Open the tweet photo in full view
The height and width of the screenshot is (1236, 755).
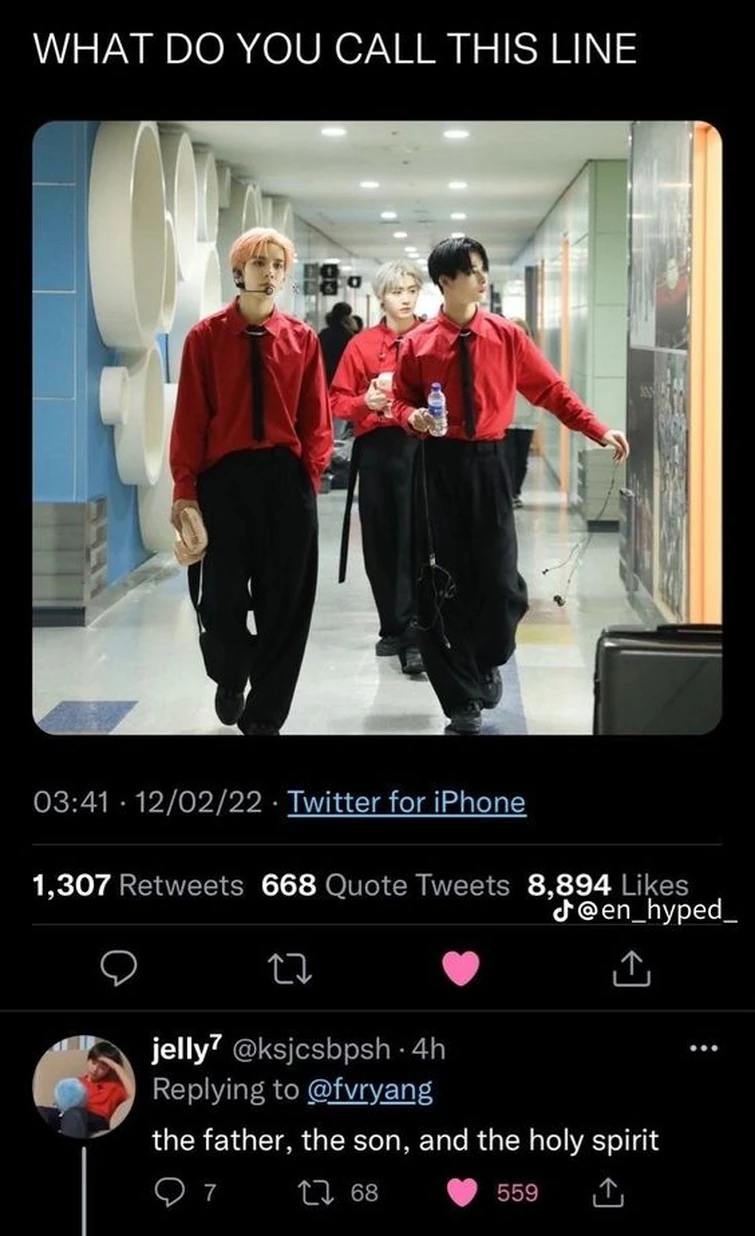pyautogui.click(x=377, y=428)
